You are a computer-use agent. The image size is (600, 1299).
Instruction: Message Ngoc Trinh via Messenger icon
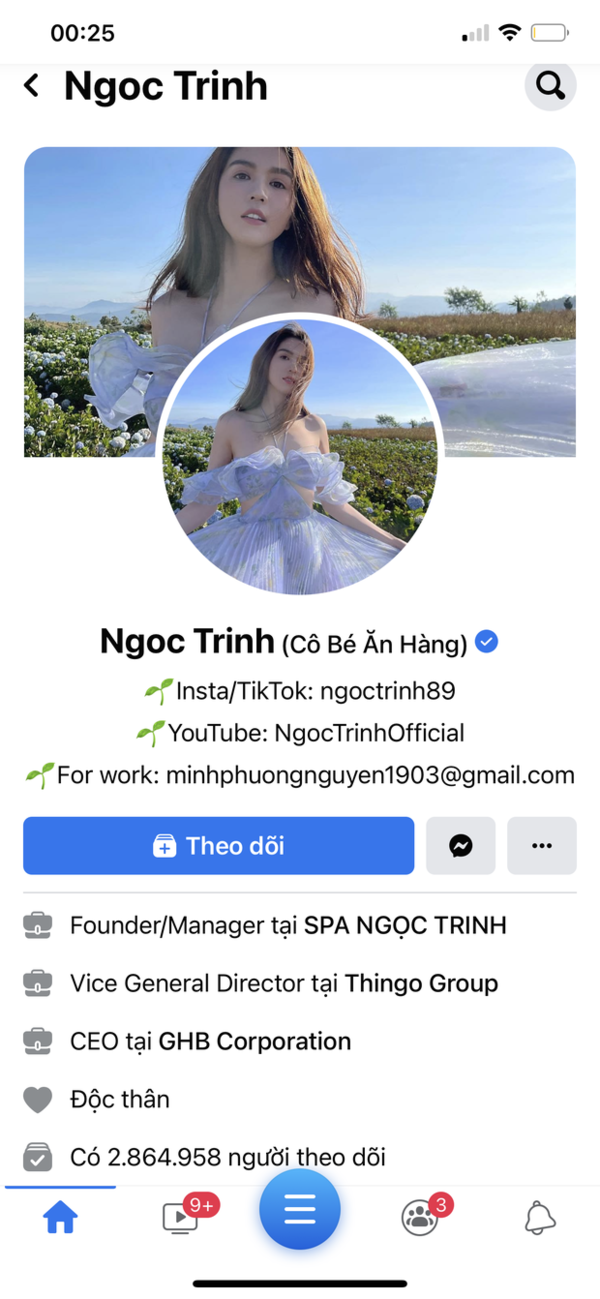pyautogui.click(x=460, y=846)
